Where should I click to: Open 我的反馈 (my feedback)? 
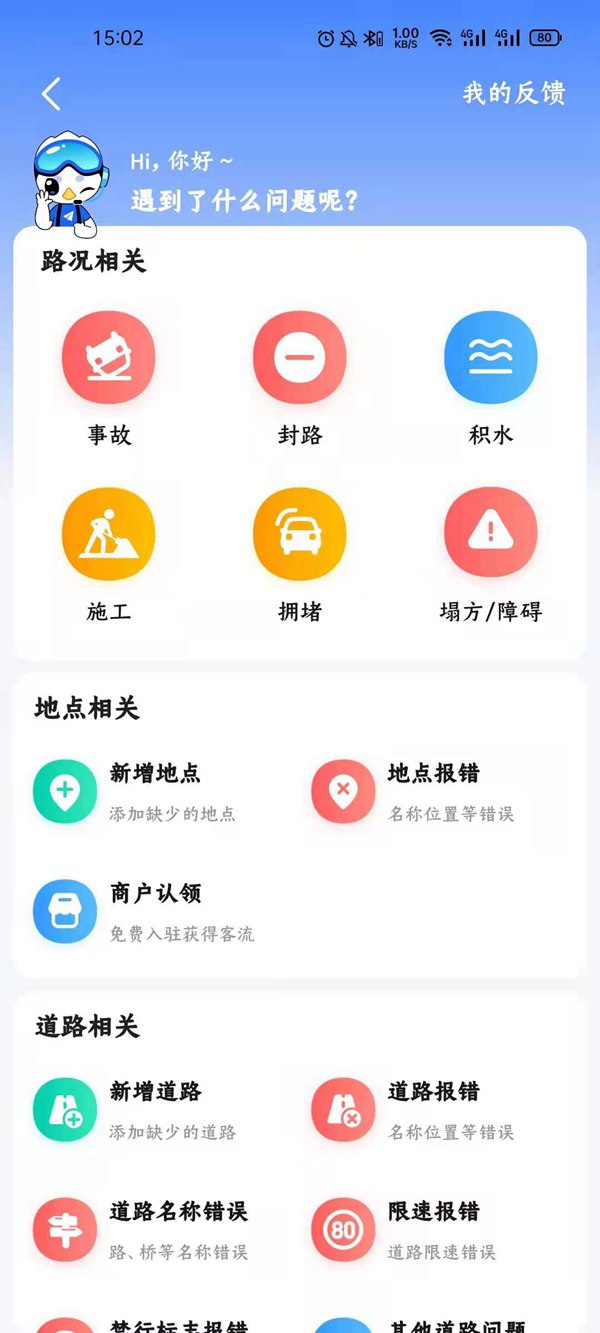pyautogui.click(x=514, y=93)
